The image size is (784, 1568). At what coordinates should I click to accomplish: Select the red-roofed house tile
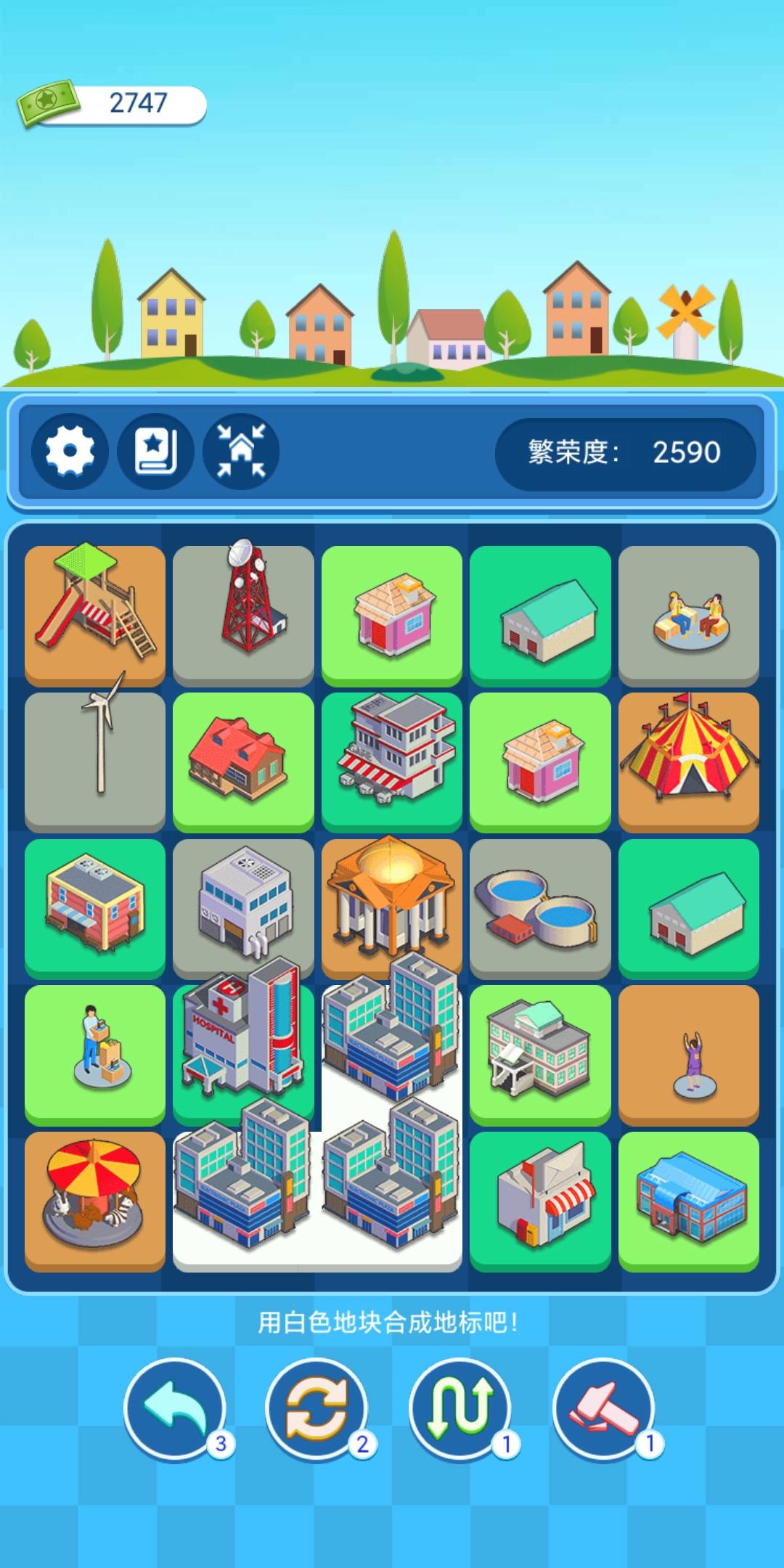pyautogui.click(x=243, y=760)
